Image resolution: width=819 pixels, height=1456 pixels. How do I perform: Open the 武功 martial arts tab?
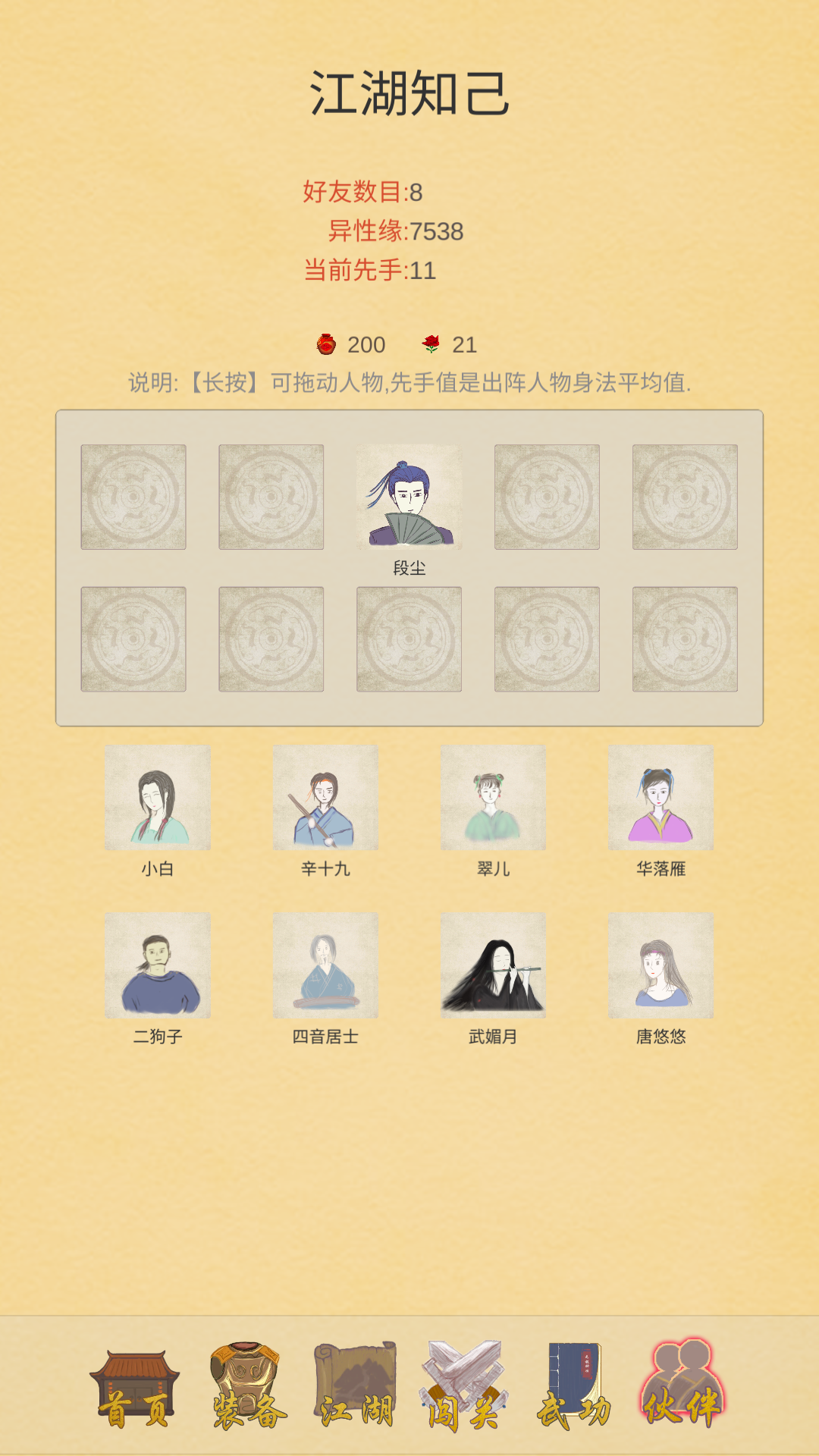(574, 1386)
